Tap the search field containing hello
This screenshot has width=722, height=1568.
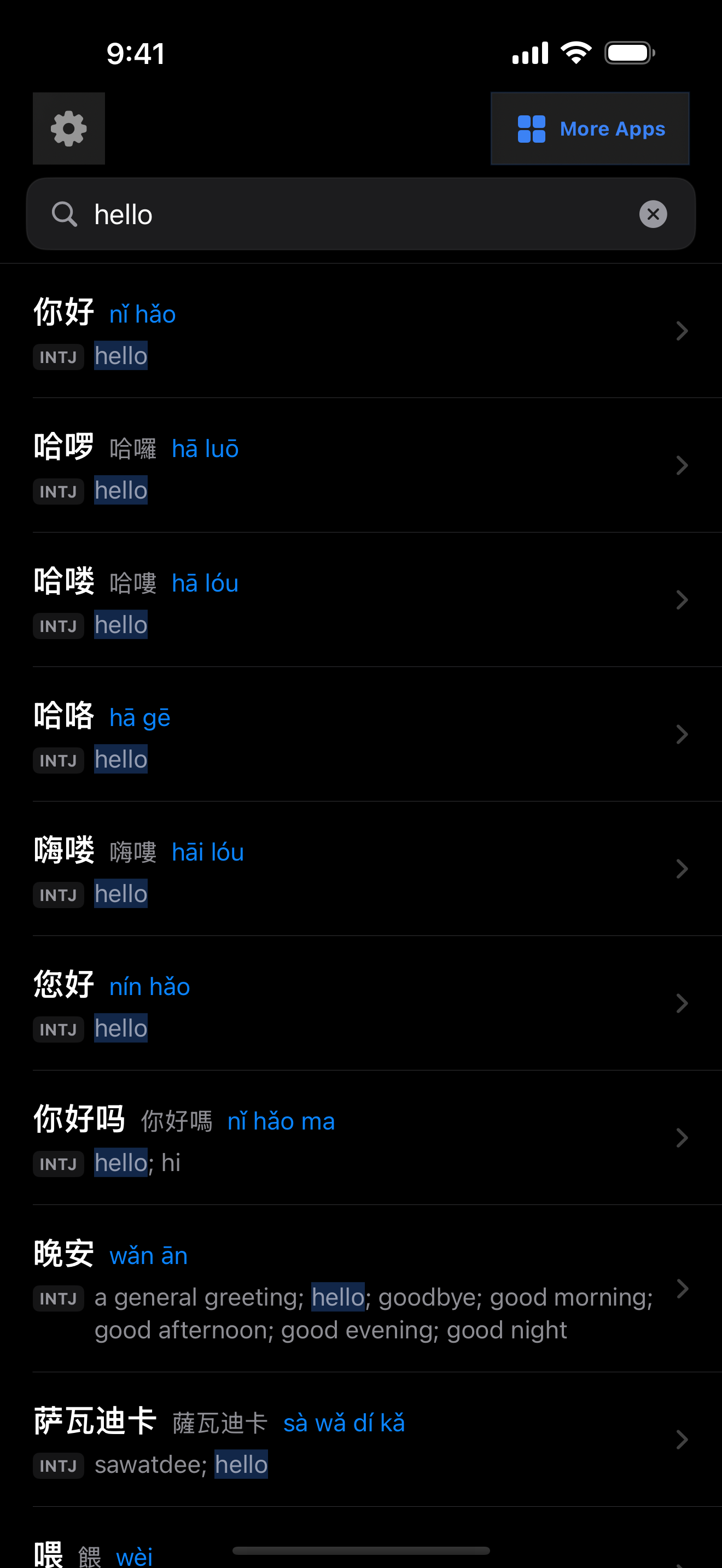click(x=359, y=214)
